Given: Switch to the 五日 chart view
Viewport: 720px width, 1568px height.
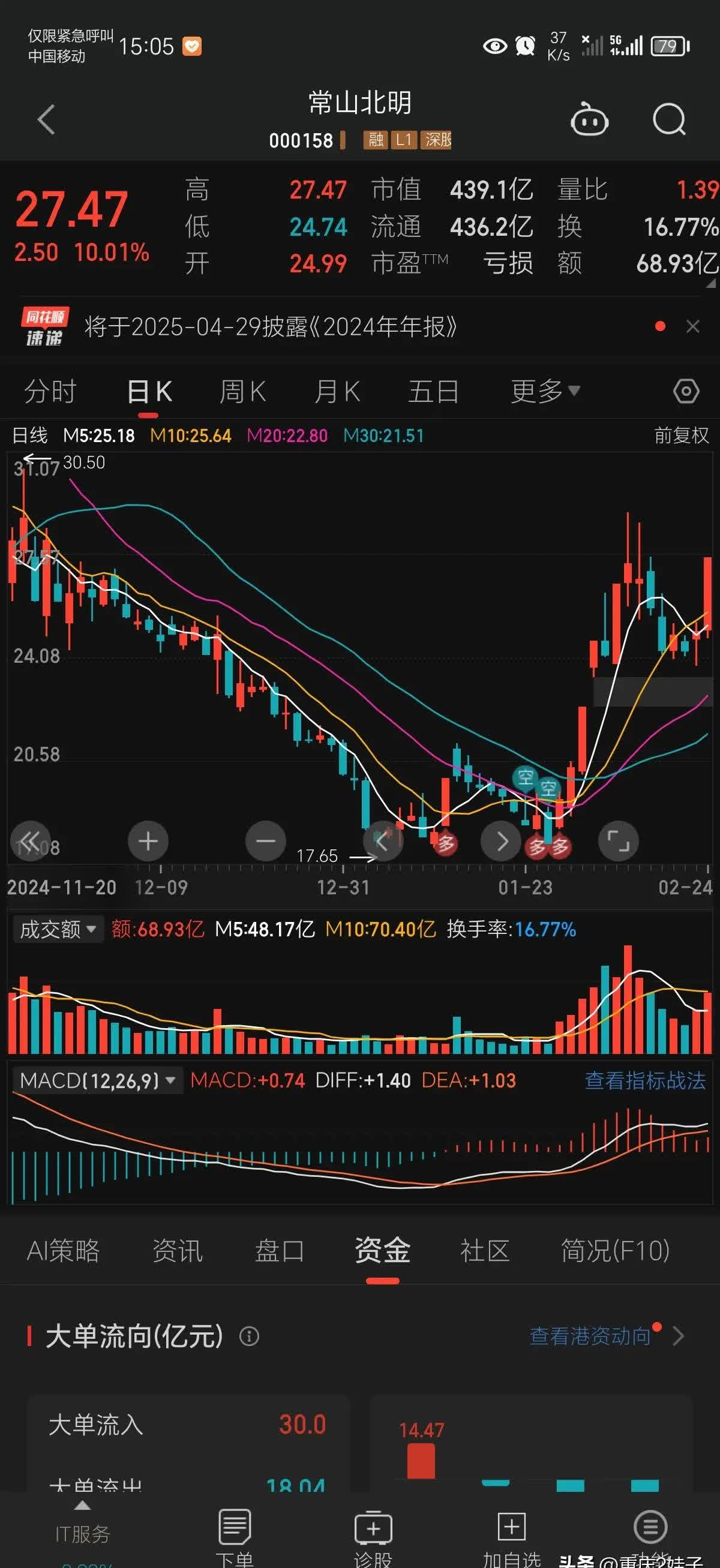Looking at the screenshot, I should (433, 391).
